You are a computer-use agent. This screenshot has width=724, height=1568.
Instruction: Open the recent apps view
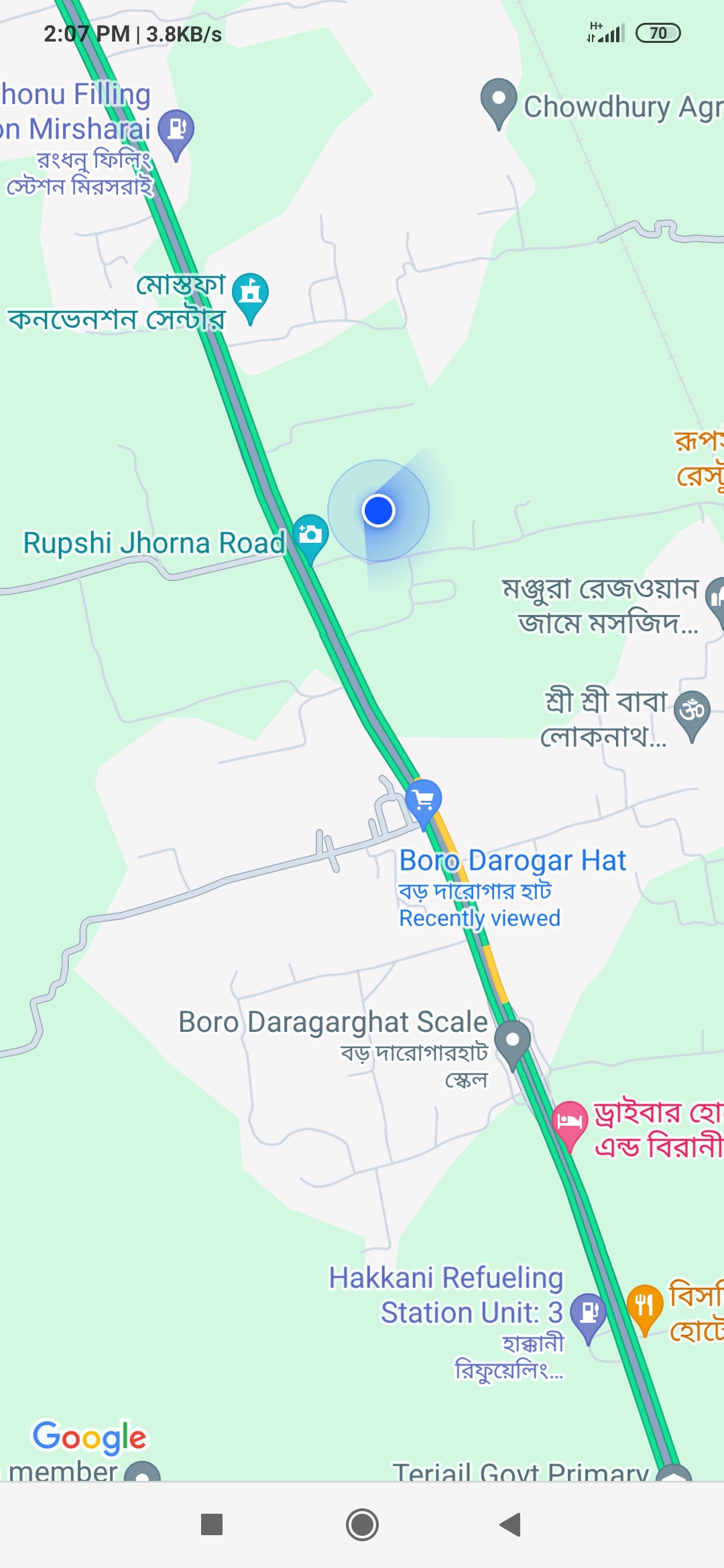tap(212, 1524)
